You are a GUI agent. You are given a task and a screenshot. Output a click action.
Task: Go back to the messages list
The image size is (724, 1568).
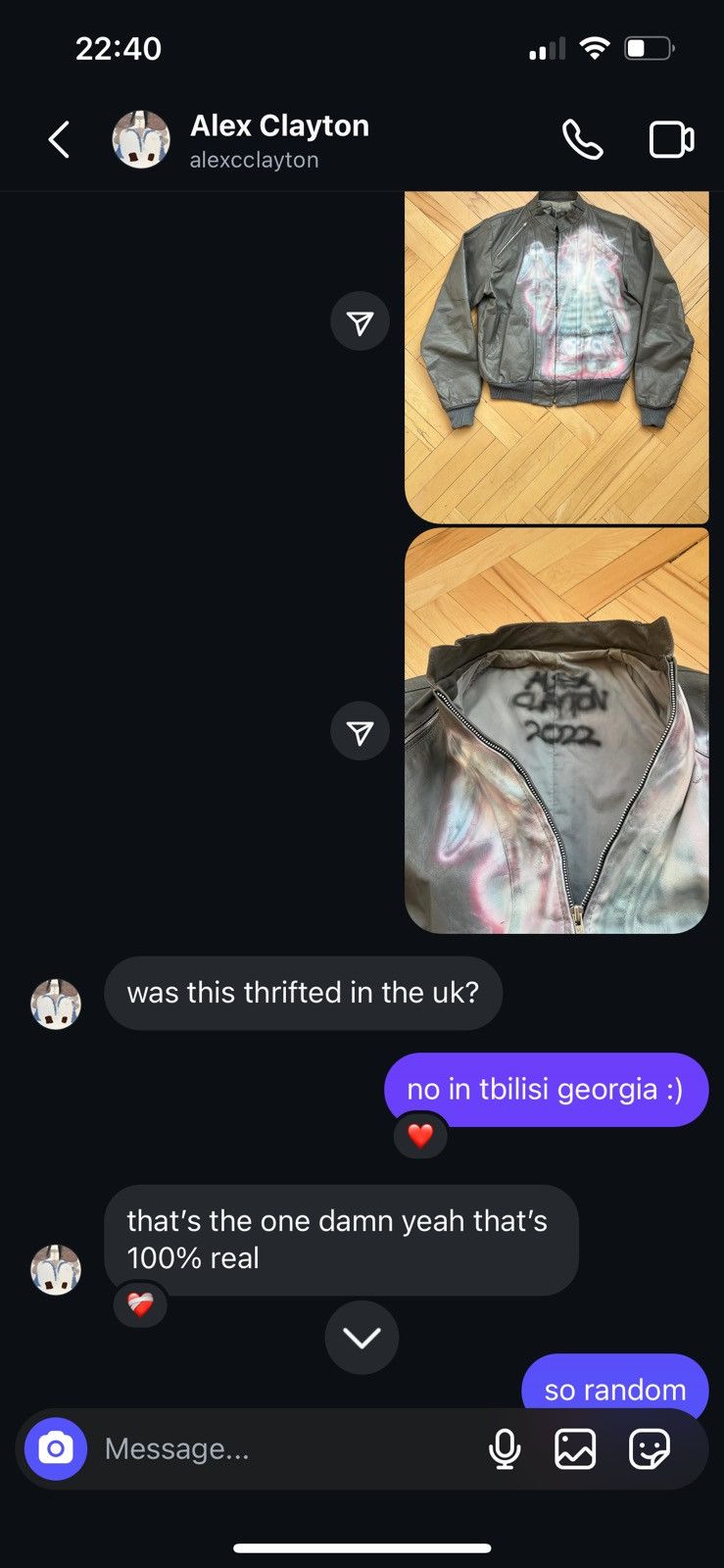60,139
